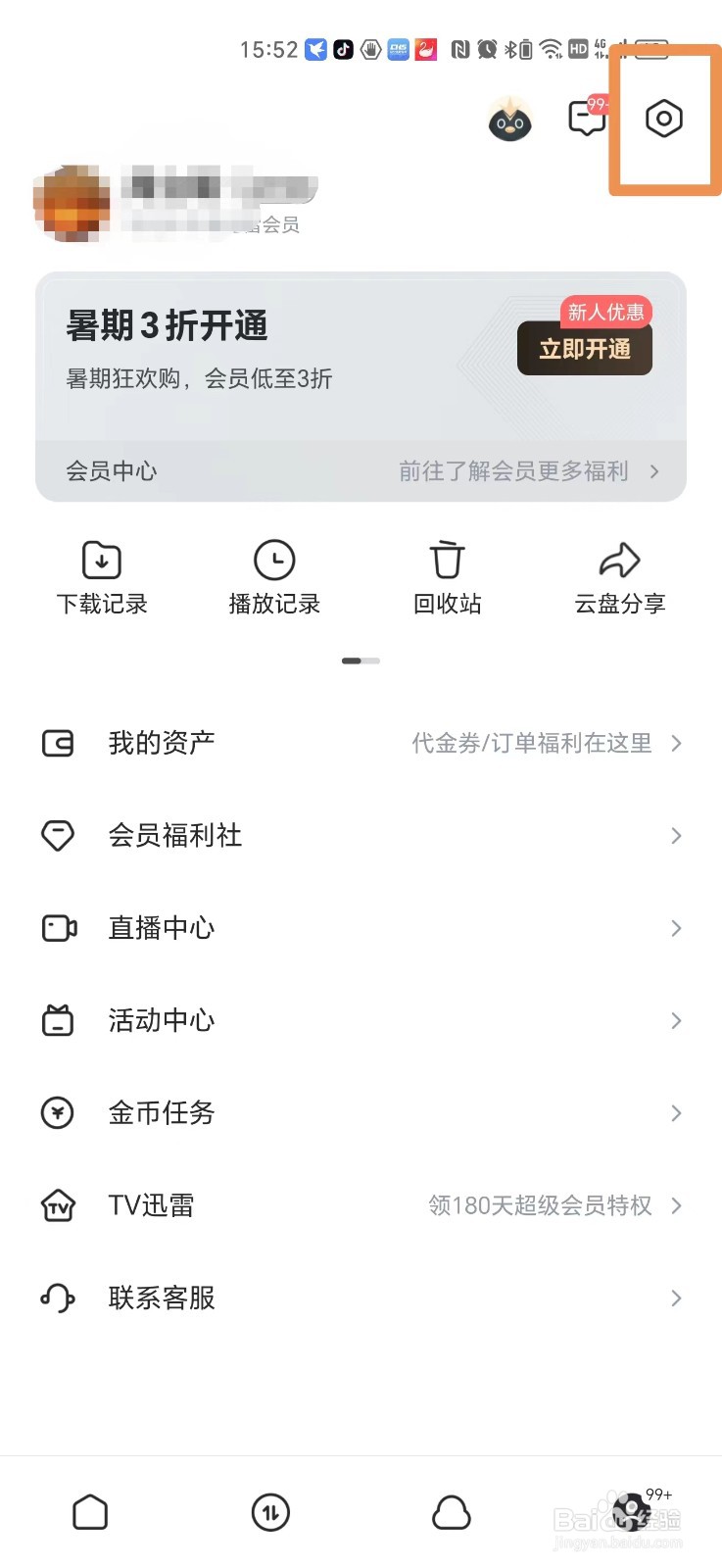Switch to the home tab
Image resolution: width=722 pixels, height=1568 pixels.
(90, 1513)
